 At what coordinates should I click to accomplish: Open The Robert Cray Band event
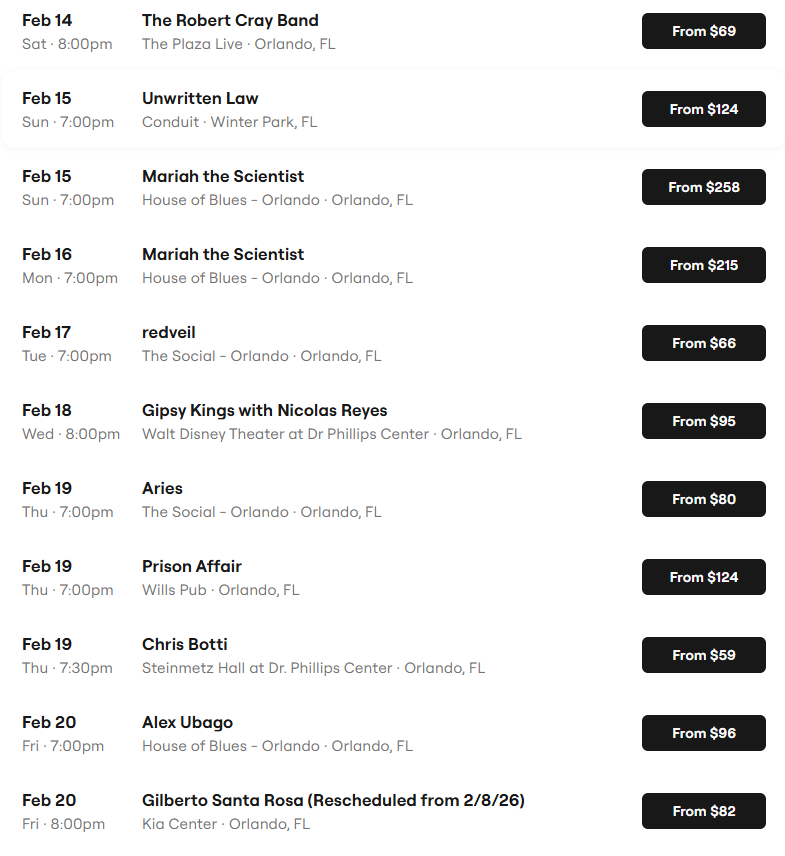click(x=230, y=21)
